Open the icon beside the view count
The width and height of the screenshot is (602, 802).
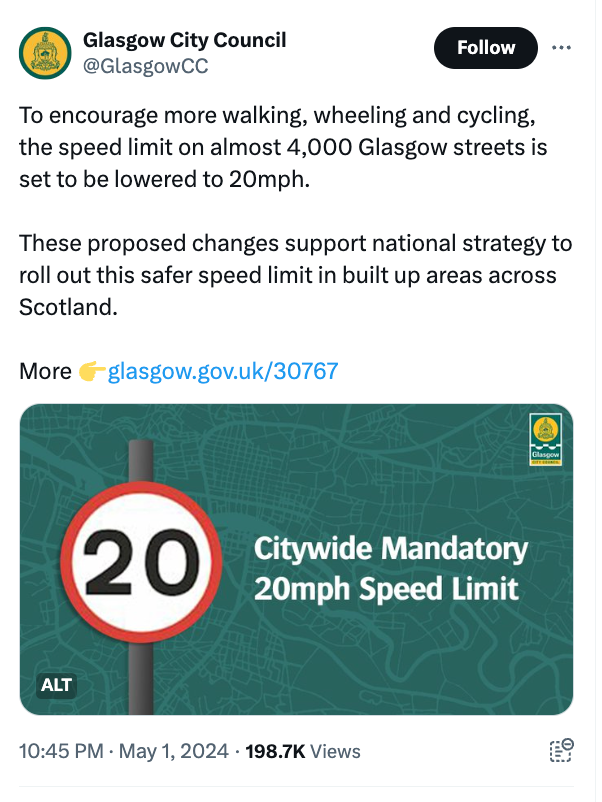click(x=562, y=751)
